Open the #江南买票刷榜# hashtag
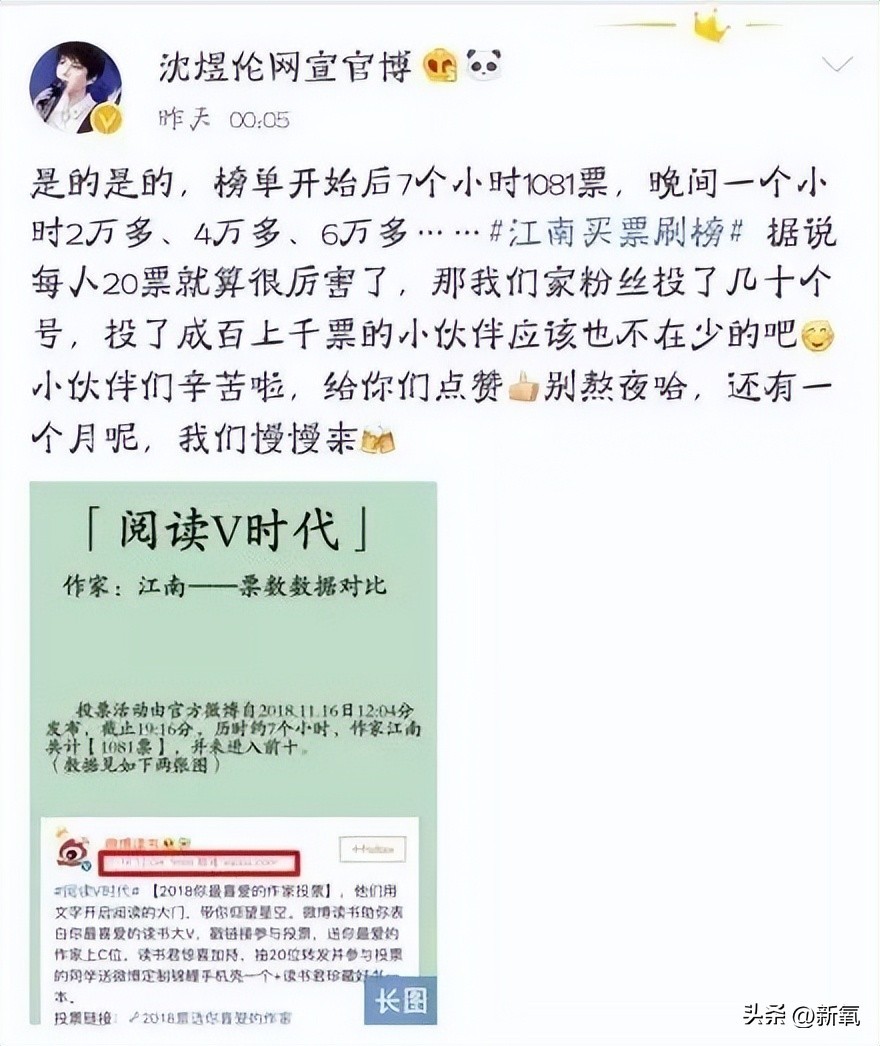 coord(620,234)
